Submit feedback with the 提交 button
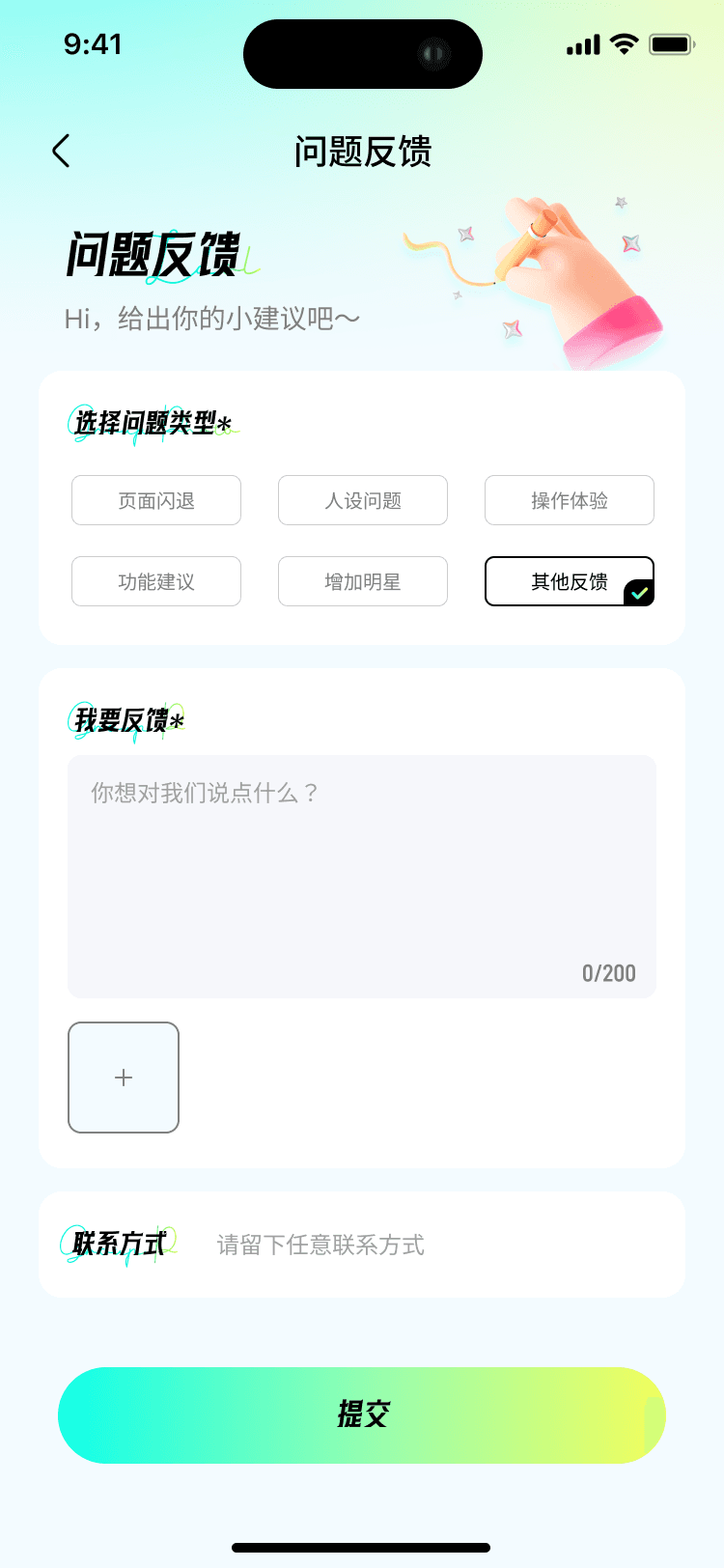The height and width of the screenshot is (1568, 724). click(362, 1415)
